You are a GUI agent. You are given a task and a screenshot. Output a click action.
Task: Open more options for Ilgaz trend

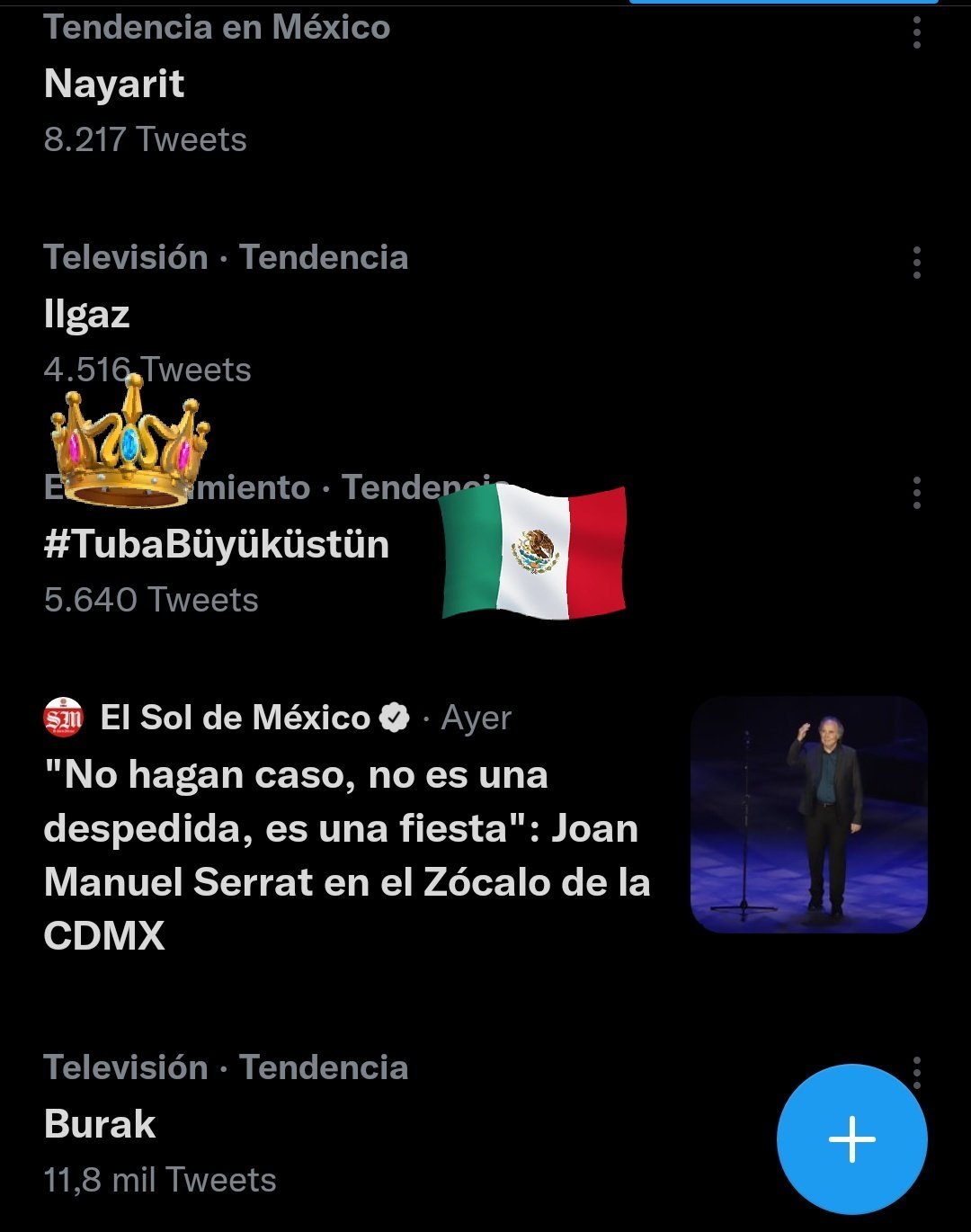tap(916, 263)
